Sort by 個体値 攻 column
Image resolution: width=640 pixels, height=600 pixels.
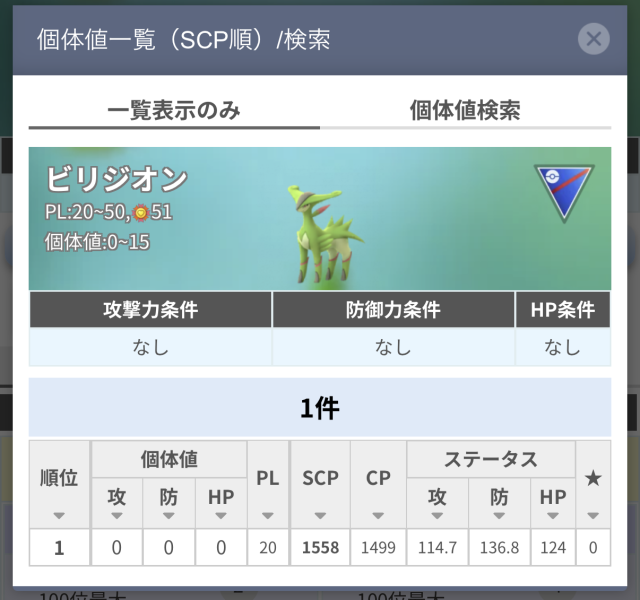click(117, 504)
